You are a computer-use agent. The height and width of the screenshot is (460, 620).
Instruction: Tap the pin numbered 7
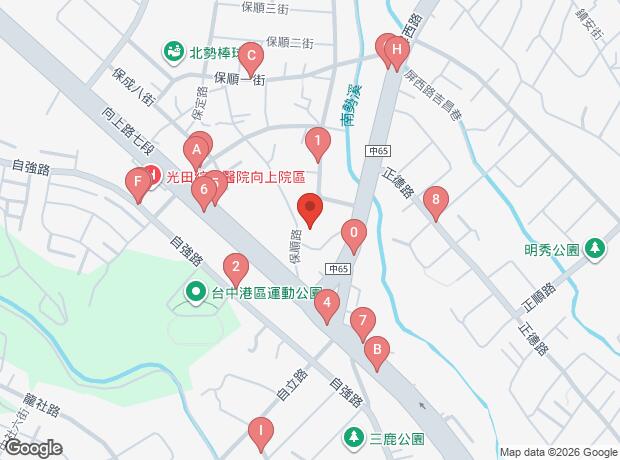click(363, 322)
